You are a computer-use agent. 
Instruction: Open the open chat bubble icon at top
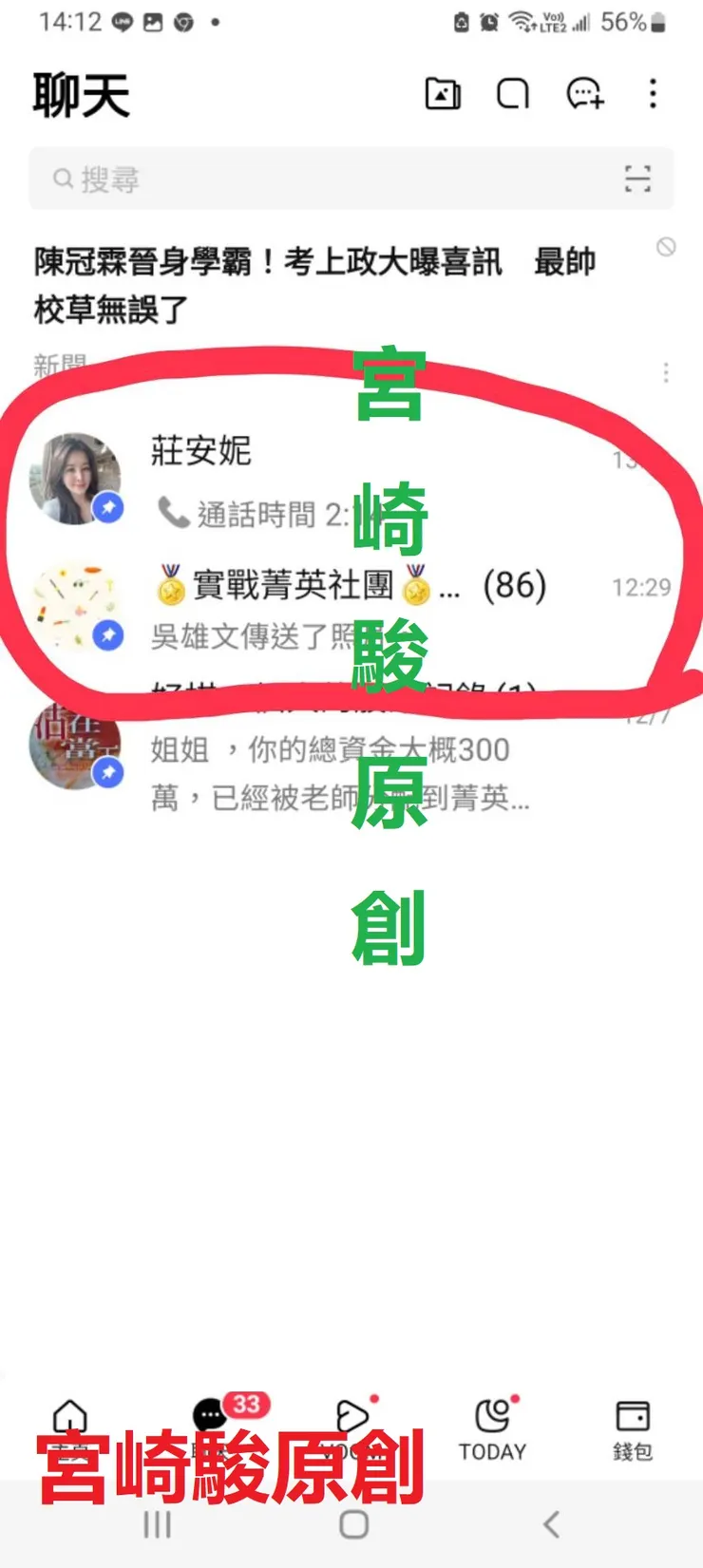tap(513, 94)
